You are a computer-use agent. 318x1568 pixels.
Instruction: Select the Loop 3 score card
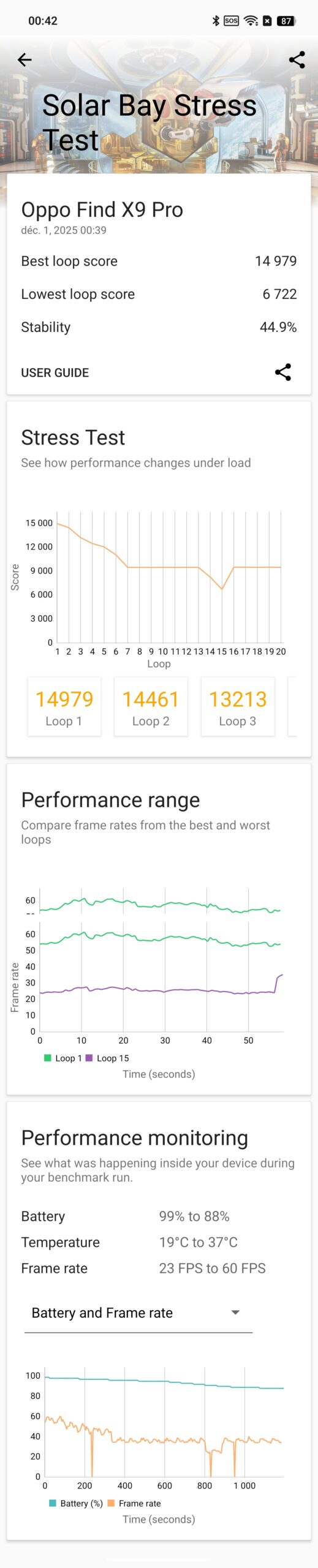coord(238,706)
